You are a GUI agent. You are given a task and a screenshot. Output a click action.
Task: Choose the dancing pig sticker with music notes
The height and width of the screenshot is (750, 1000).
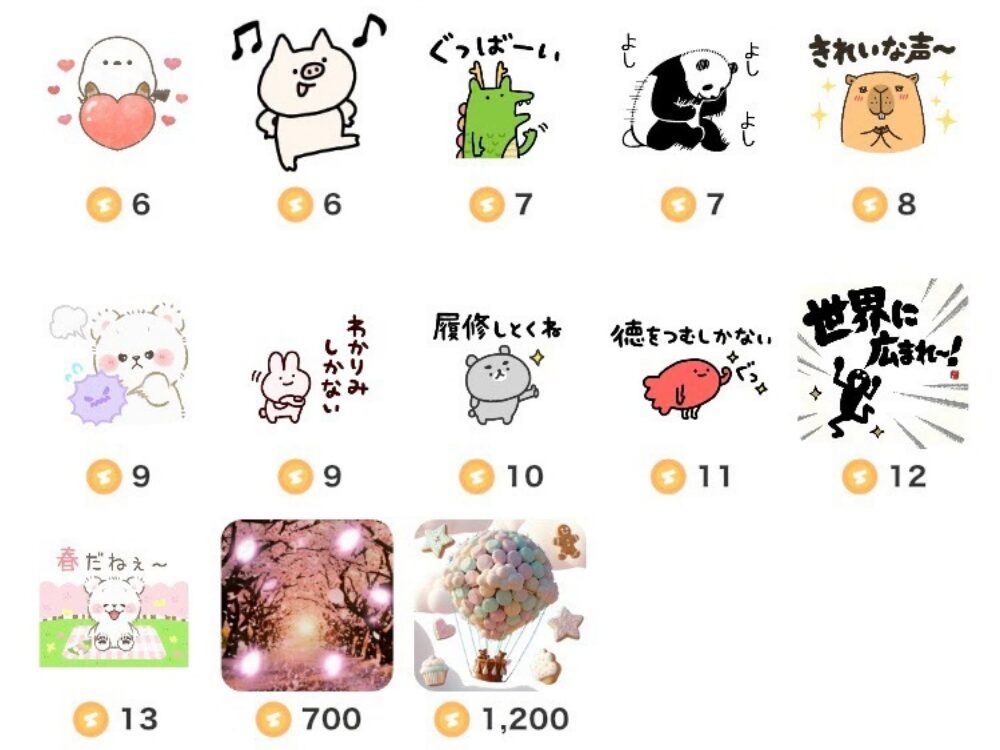click(307, 95)
